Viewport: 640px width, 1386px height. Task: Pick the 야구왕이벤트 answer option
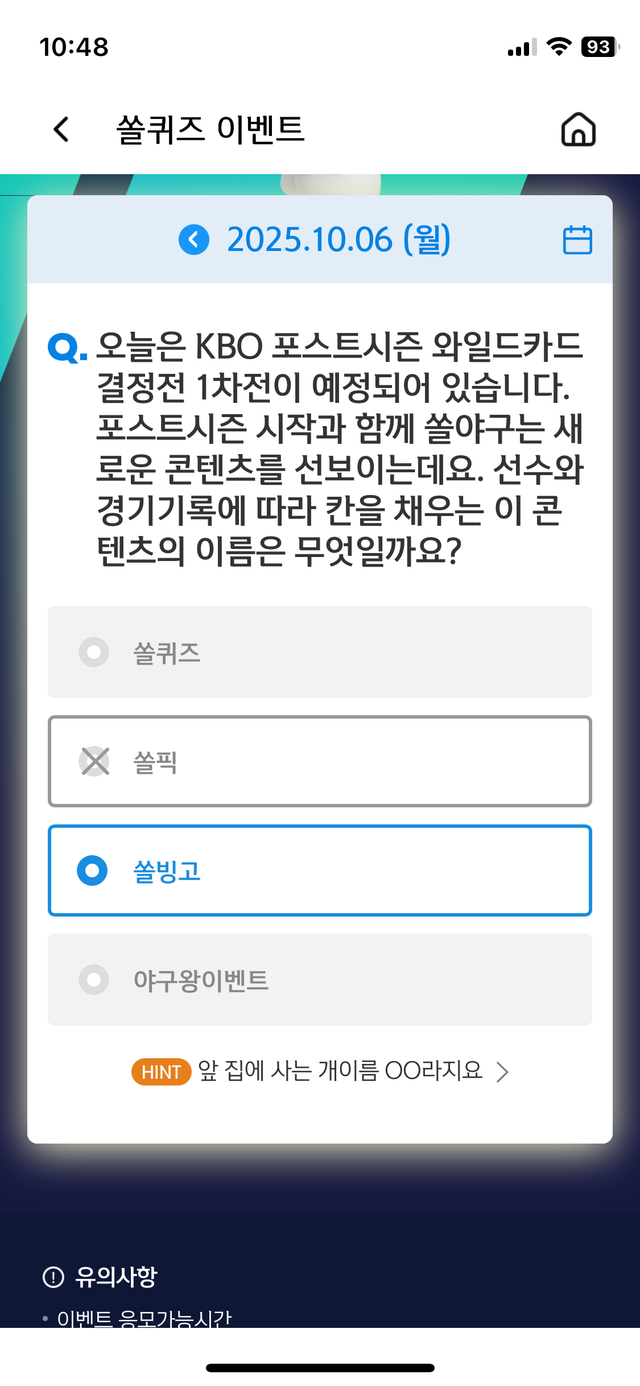[x=319, y=980]
